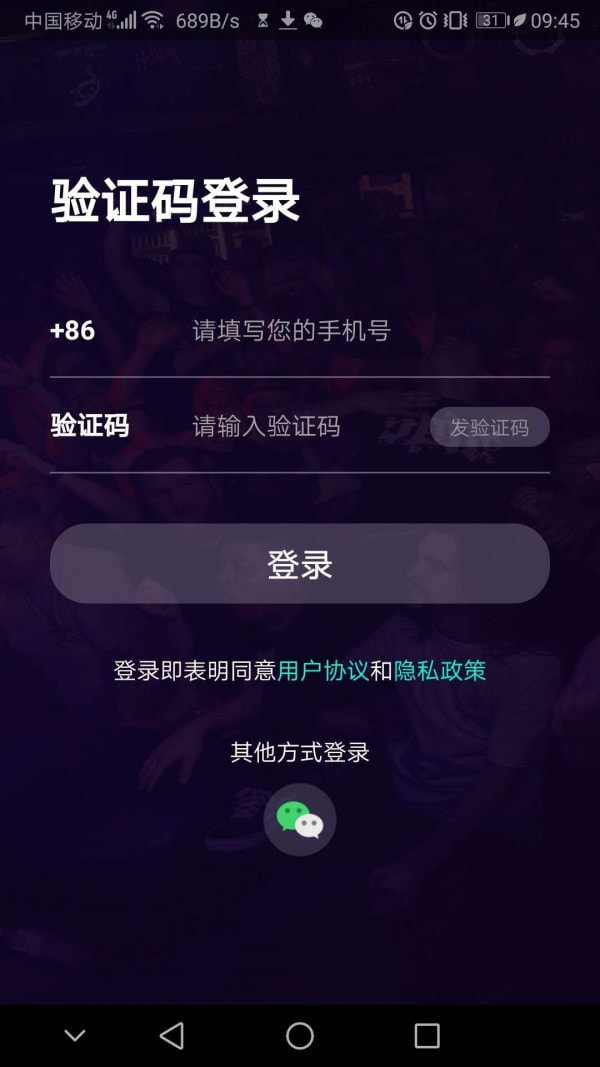Open the 隐私政策 privacy policy link
This screenshot has height=1067, width=600.
[440, 671]
